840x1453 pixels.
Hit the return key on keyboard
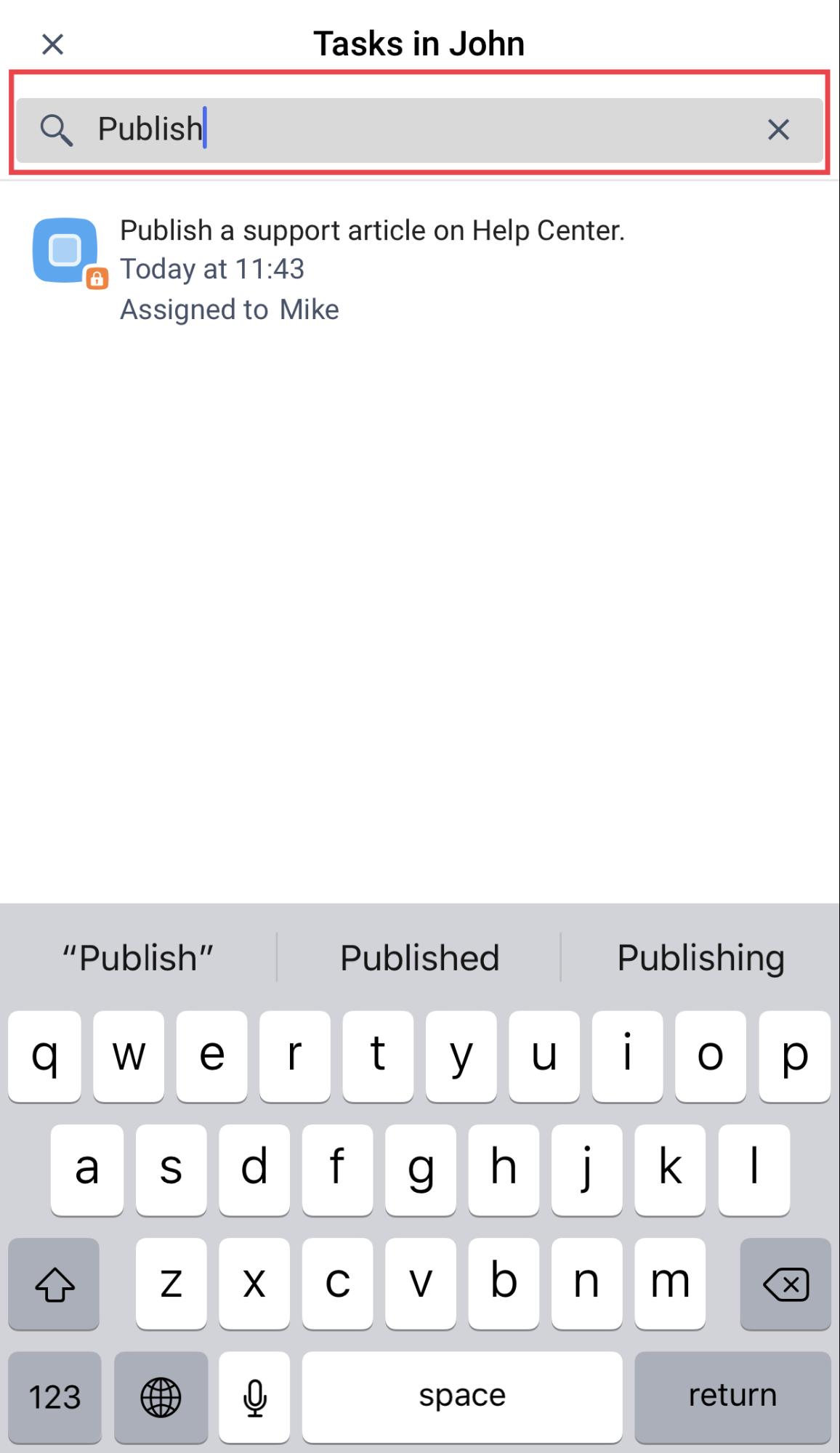pos(732,1396)
